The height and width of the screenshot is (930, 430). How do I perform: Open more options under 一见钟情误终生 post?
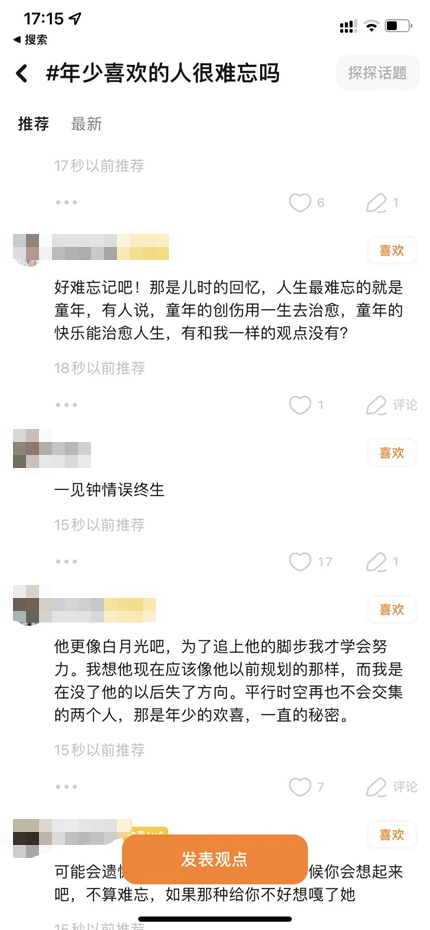pos(66,561)
